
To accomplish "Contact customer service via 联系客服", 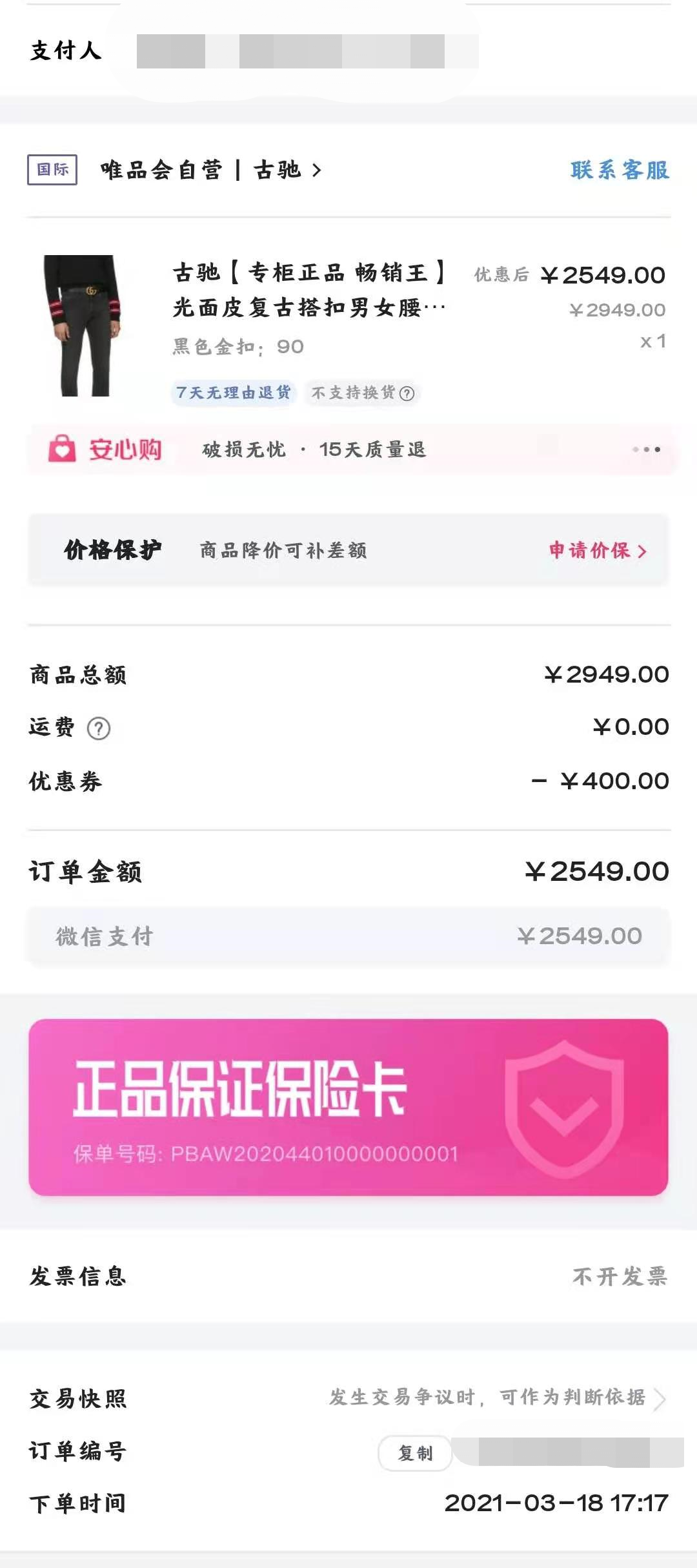I will click(619, 170).
